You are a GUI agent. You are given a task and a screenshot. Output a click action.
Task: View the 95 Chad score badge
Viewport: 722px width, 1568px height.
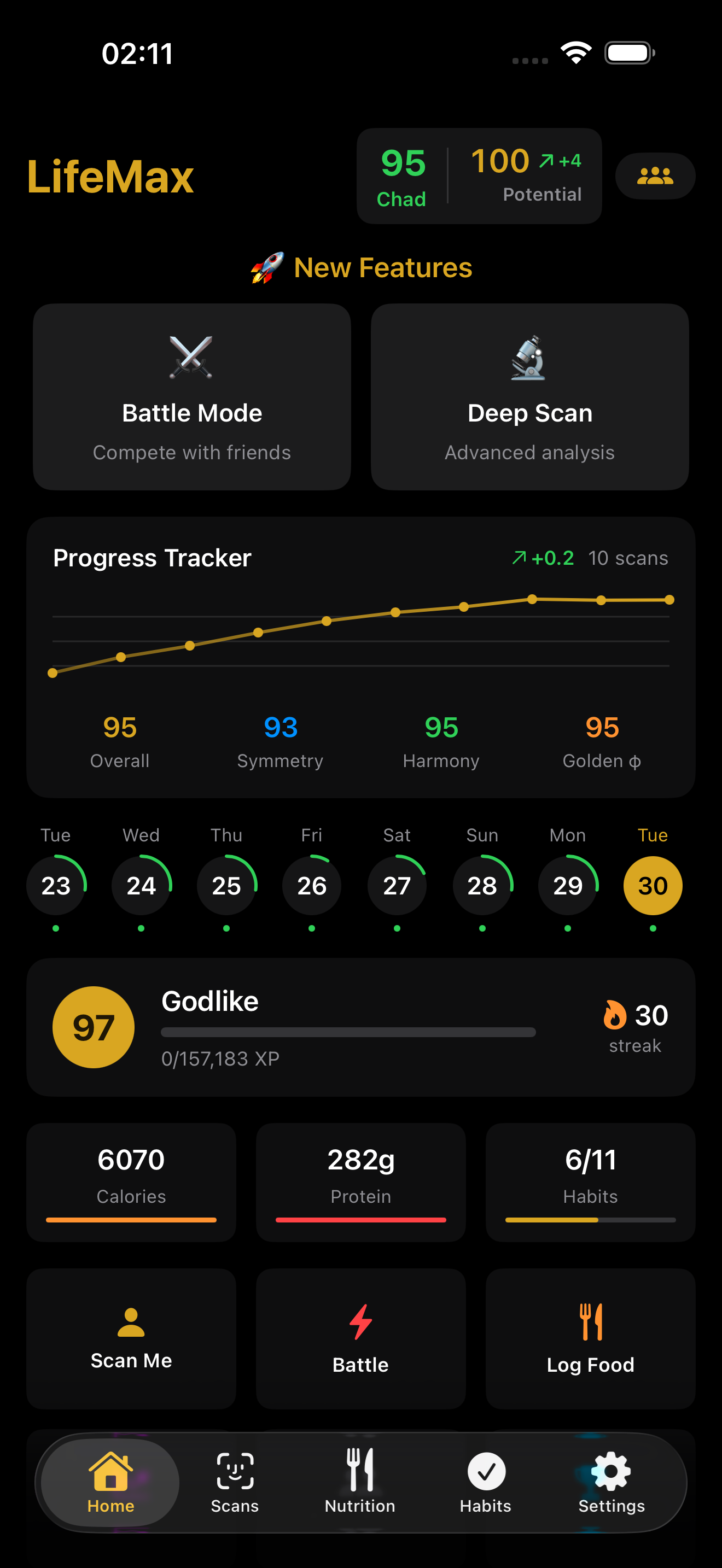(403, 176)
